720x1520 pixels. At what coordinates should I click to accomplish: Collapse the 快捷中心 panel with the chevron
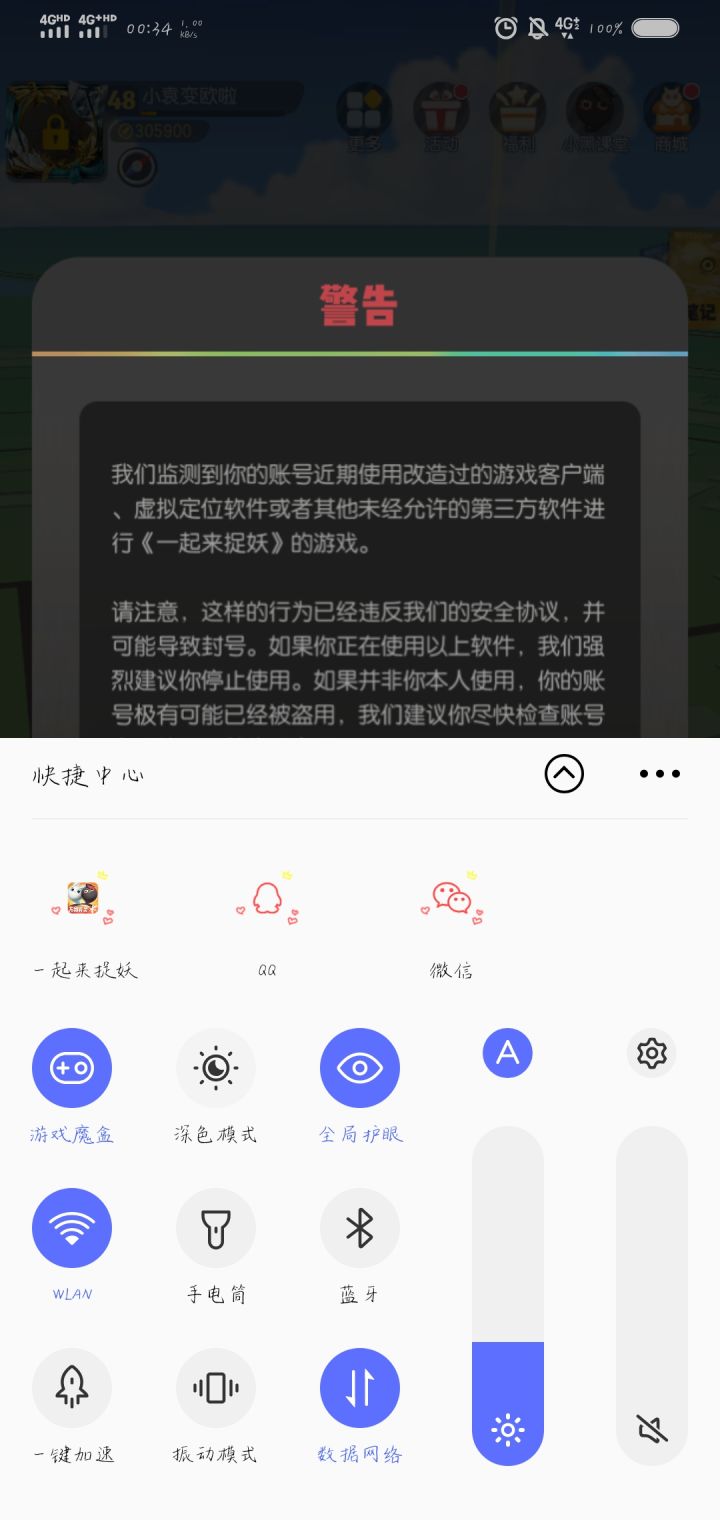563,773
